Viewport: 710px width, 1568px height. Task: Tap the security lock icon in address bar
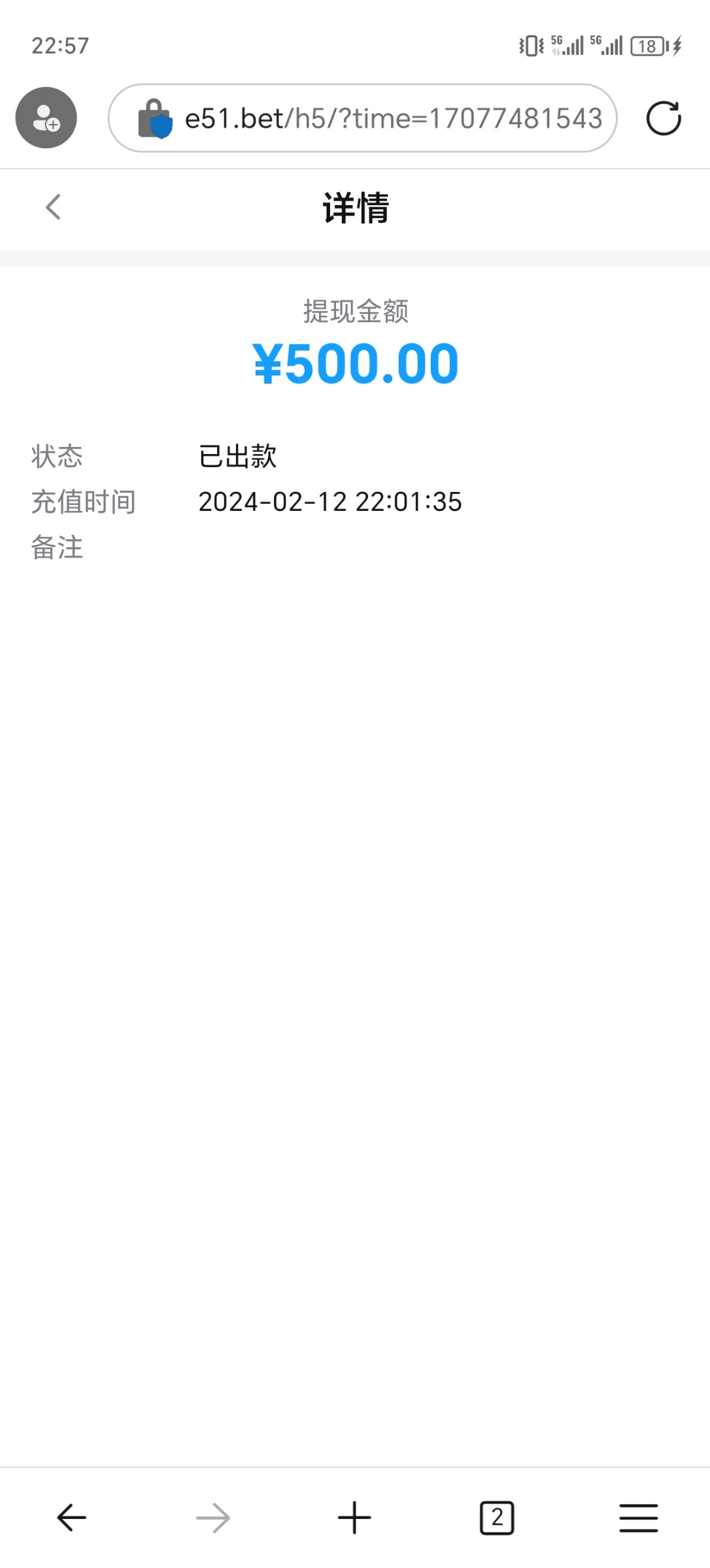(155, 118)
